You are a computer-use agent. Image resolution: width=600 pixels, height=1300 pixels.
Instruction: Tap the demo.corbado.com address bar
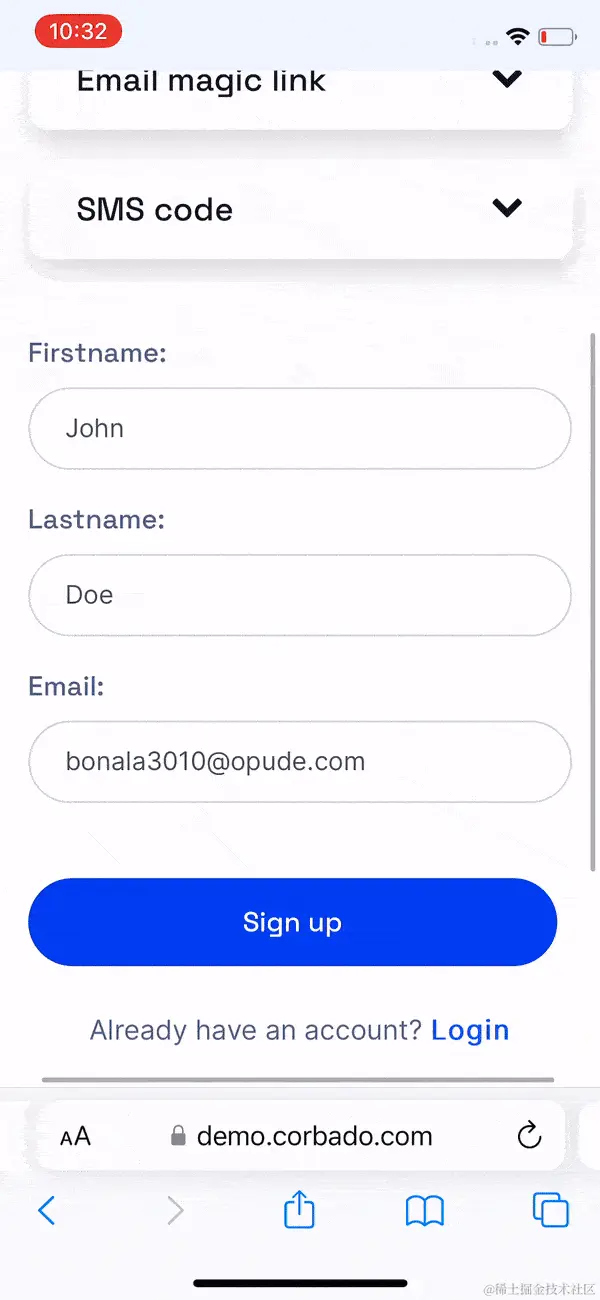point(314,1136)
